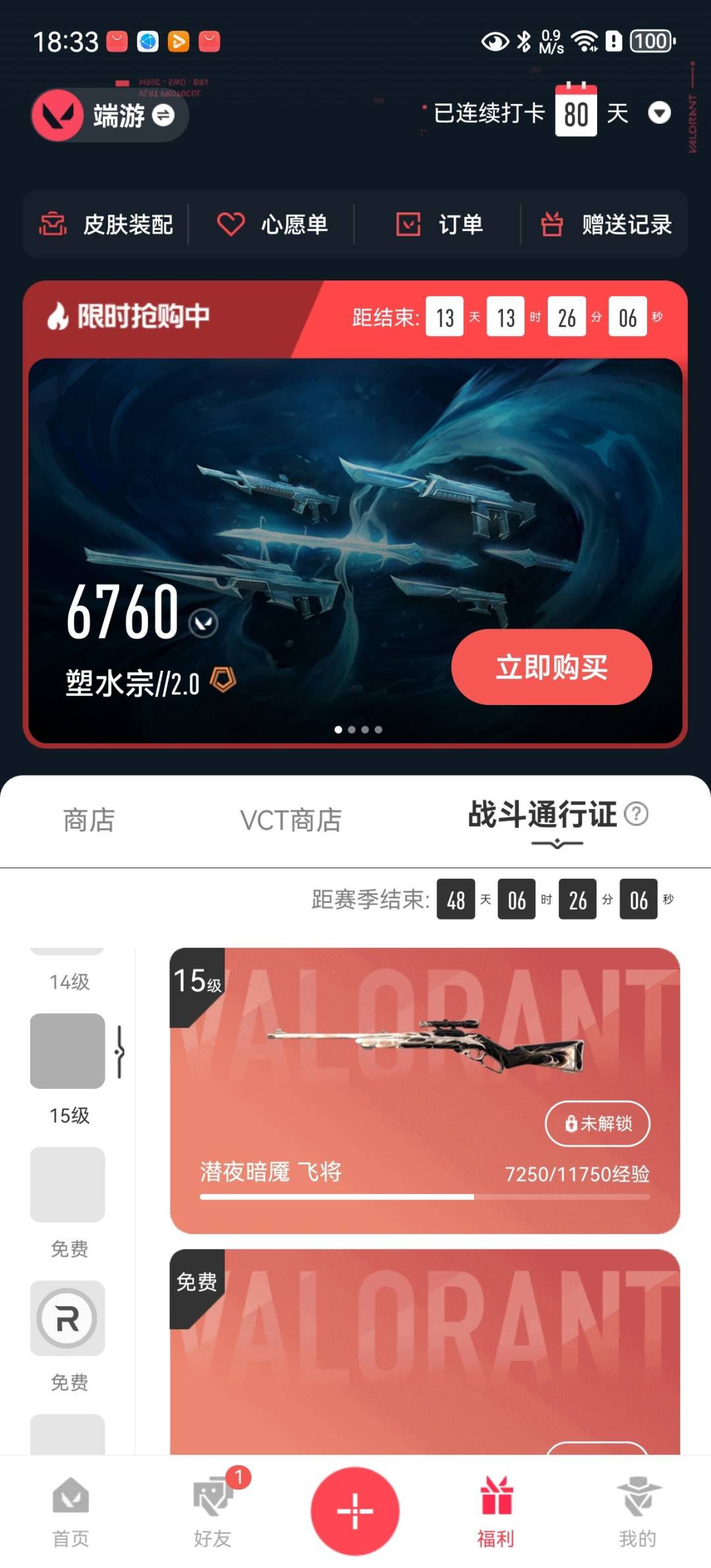Viewport: 711px width, 1568px height.
Task: Open 赠送记录 gift records
Action: [606, 224]
